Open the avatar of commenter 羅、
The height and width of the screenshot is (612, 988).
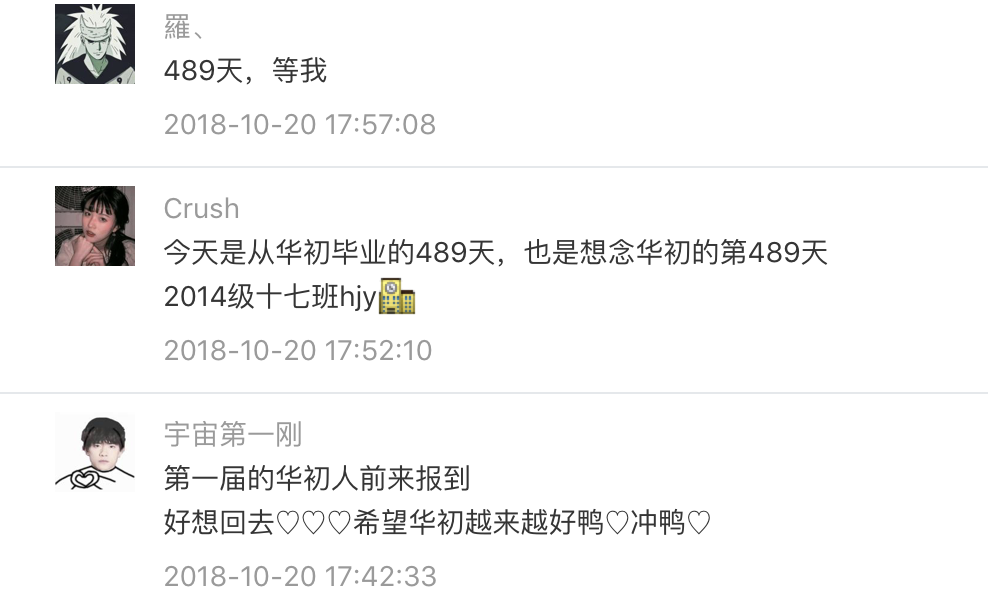pyautogui.click(x=95, y=44)
